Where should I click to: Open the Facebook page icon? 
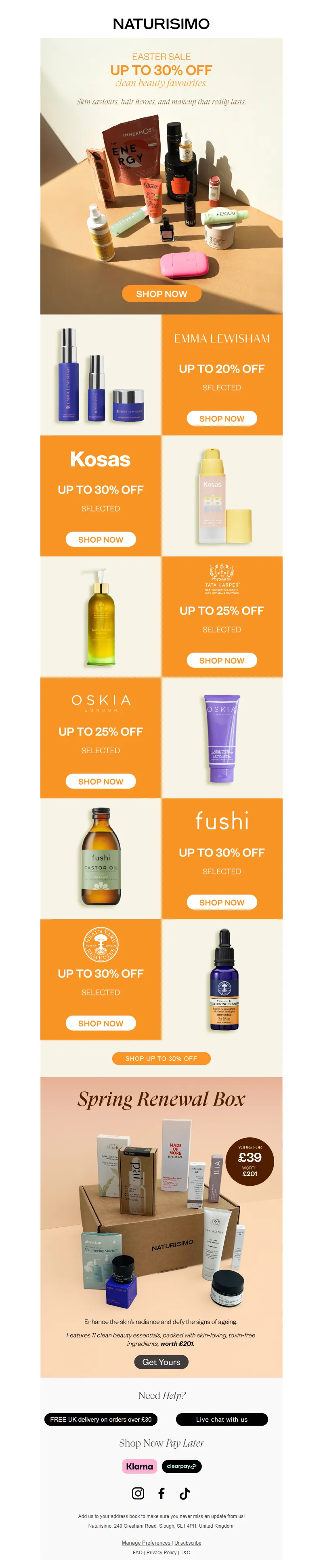(161, 1493)
